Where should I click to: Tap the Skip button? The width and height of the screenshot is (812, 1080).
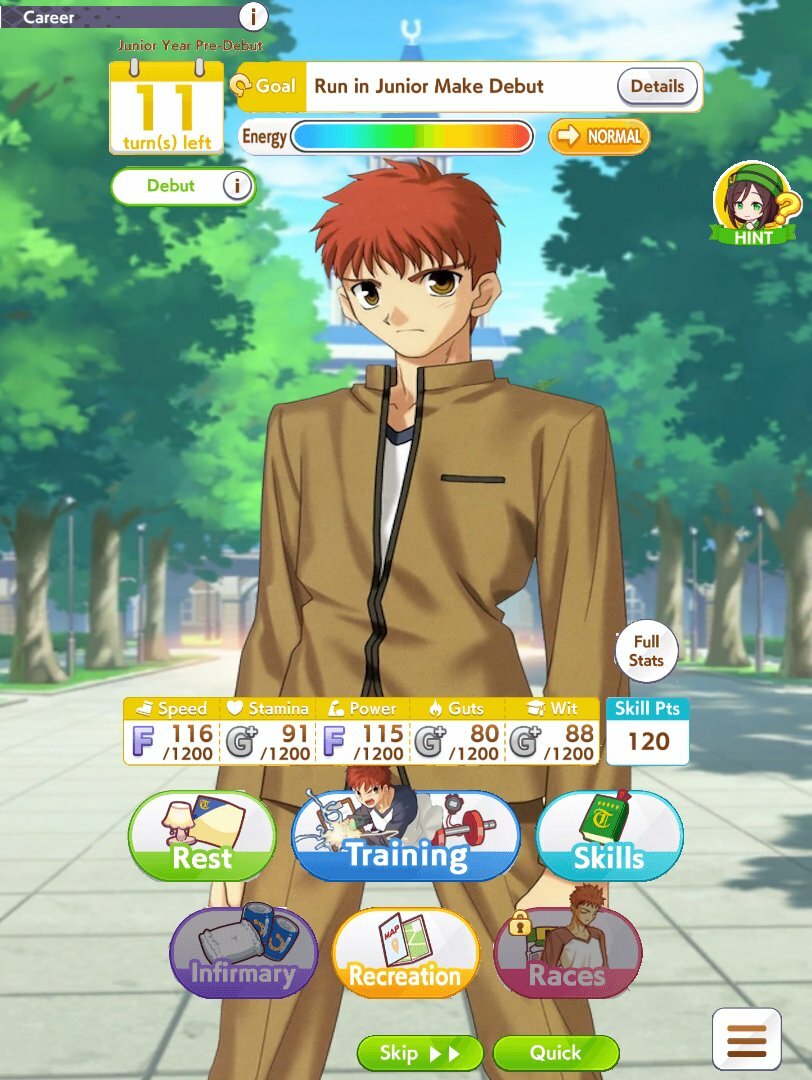tap(420, 1053)
